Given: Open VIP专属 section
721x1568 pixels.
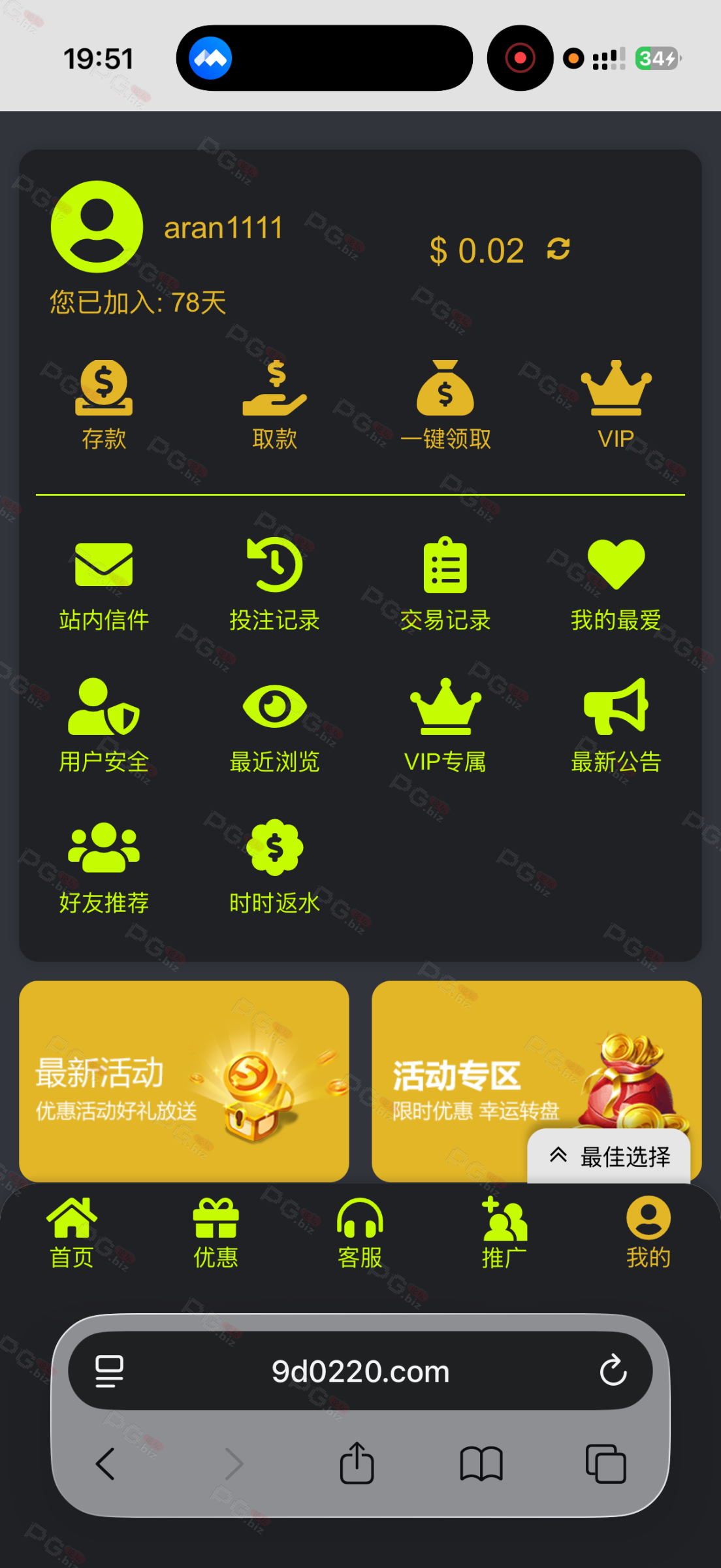Looking at the screenshot, I should click(445, 725).
